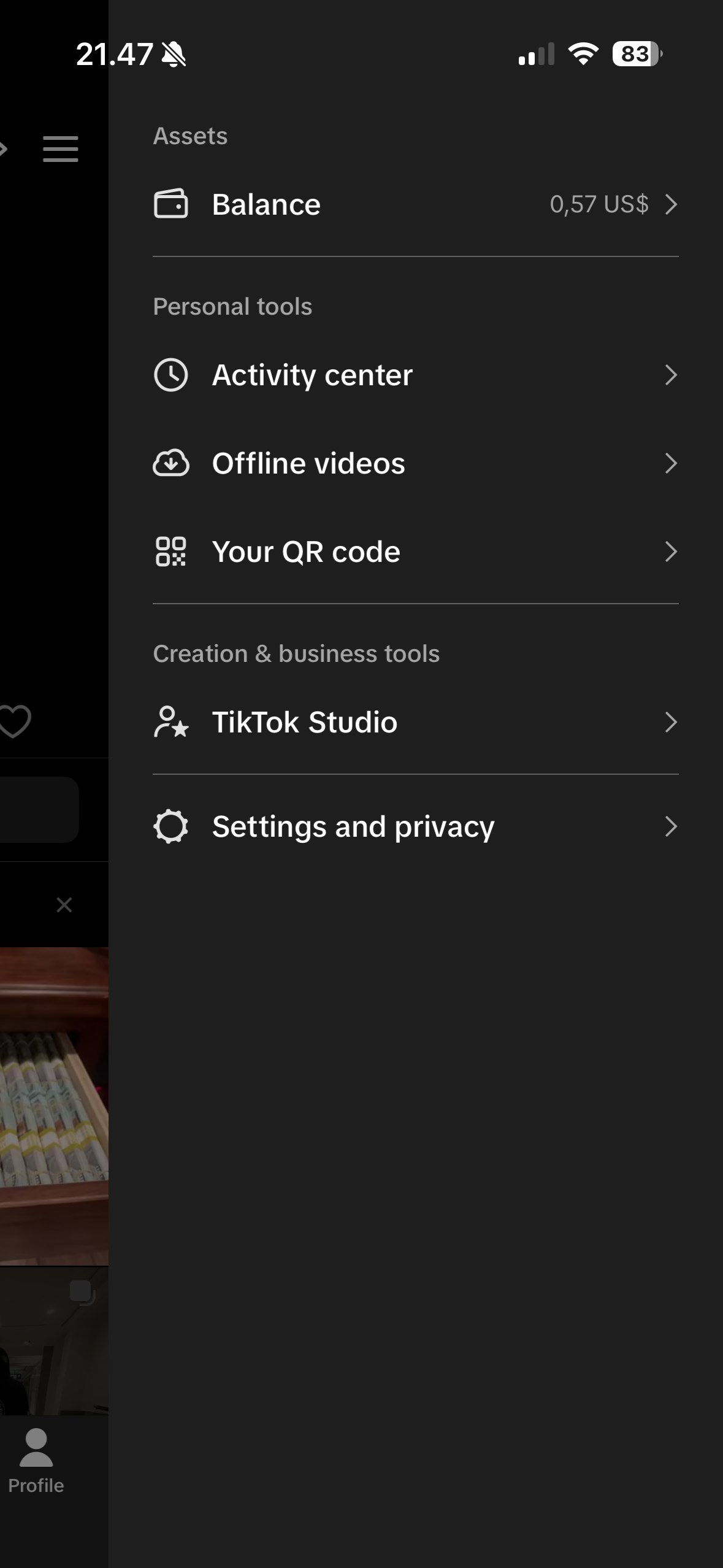Viewport: 723px width, 1568px height.
Task: Open TikTok Studio
Action: 416,722
